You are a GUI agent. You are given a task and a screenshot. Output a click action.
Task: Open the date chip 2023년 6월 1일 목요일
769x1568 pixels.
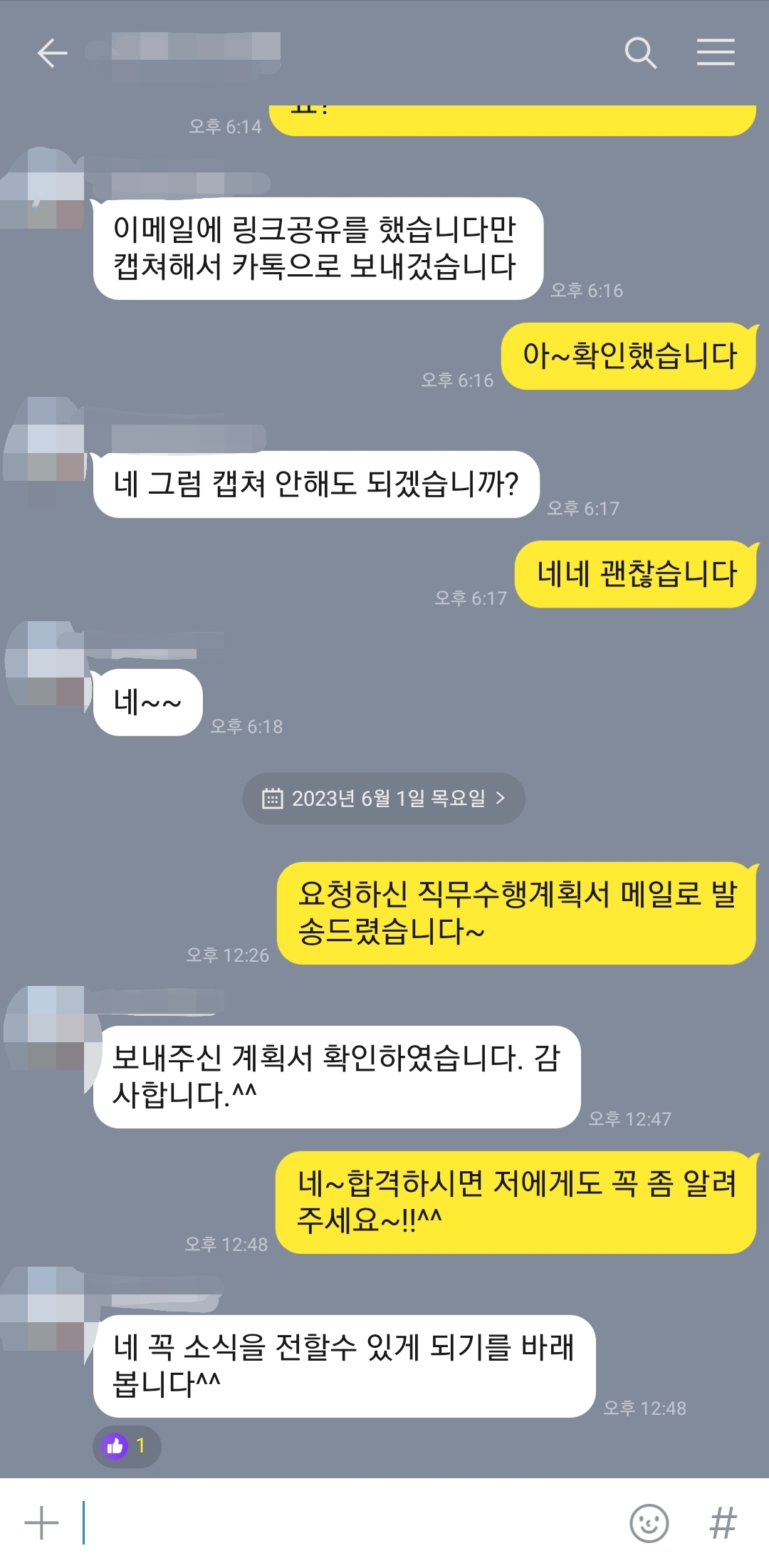pyautogui.click(x=384, y=799)
